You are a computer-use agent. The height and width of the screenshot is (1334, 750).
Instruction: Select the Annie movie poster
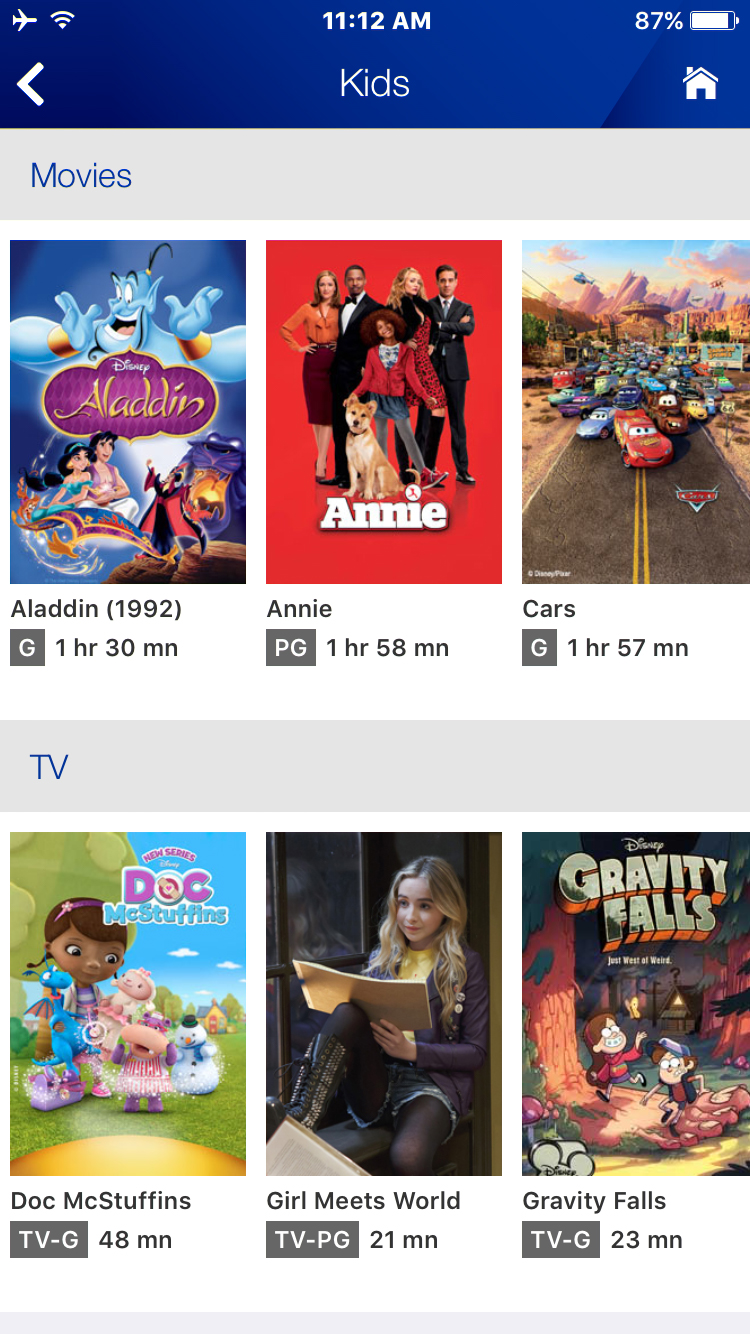coord(384,412)
